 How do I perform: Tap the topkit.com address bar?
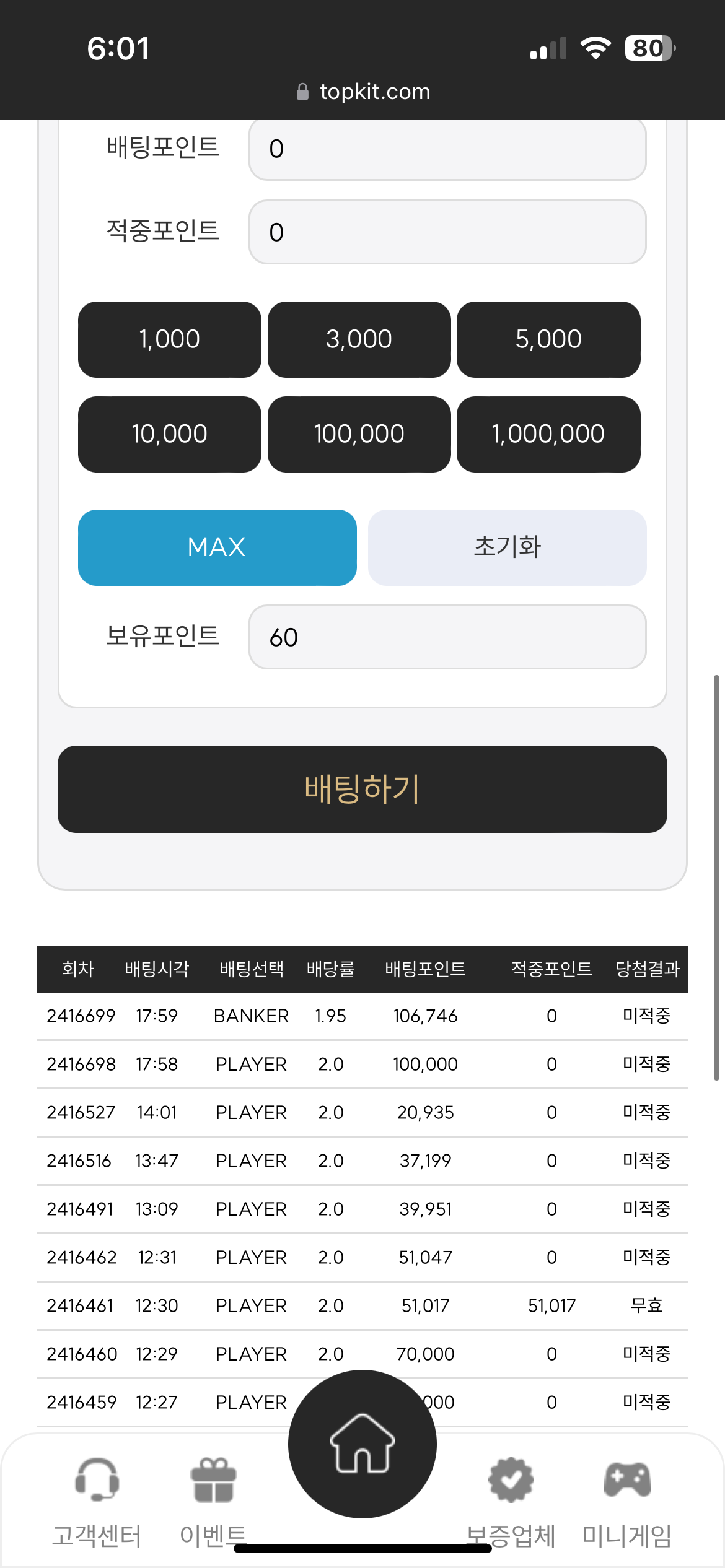[x=363, y=92]
